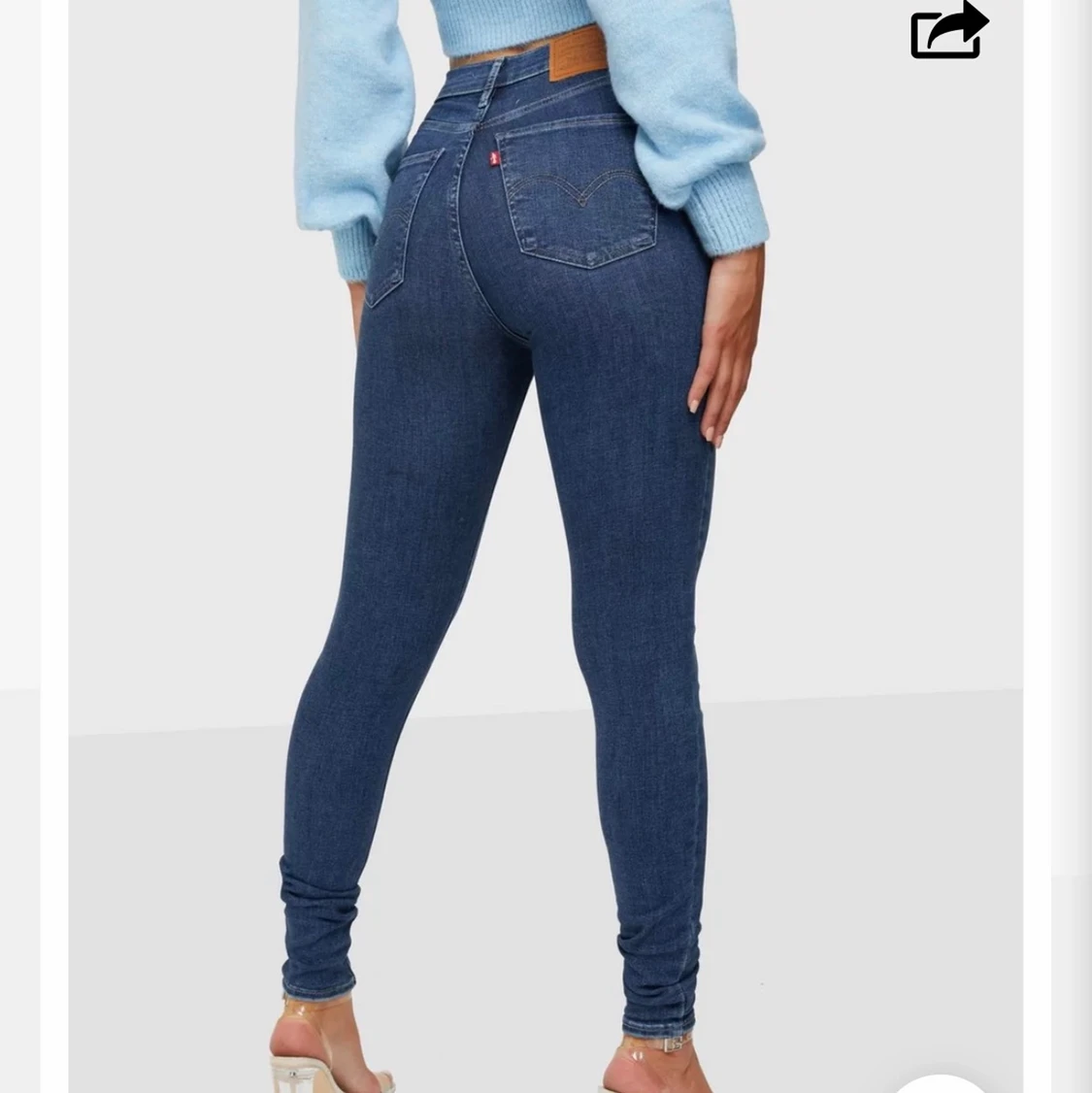This screenshot has height=1093, width=1092.
Task: Open the share options via the arrow icon
Action: [948, 30]
